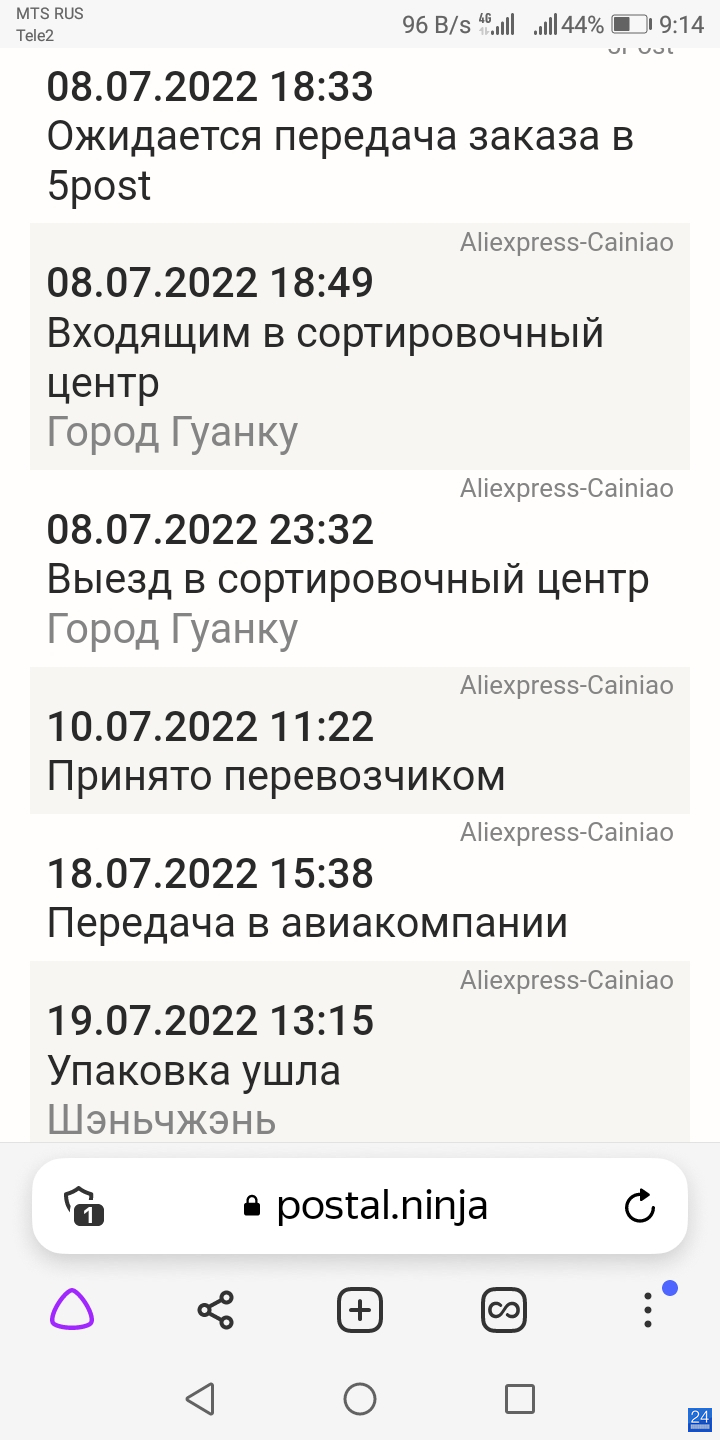Share this page

pyautogui.click(x=215, y=1310)
